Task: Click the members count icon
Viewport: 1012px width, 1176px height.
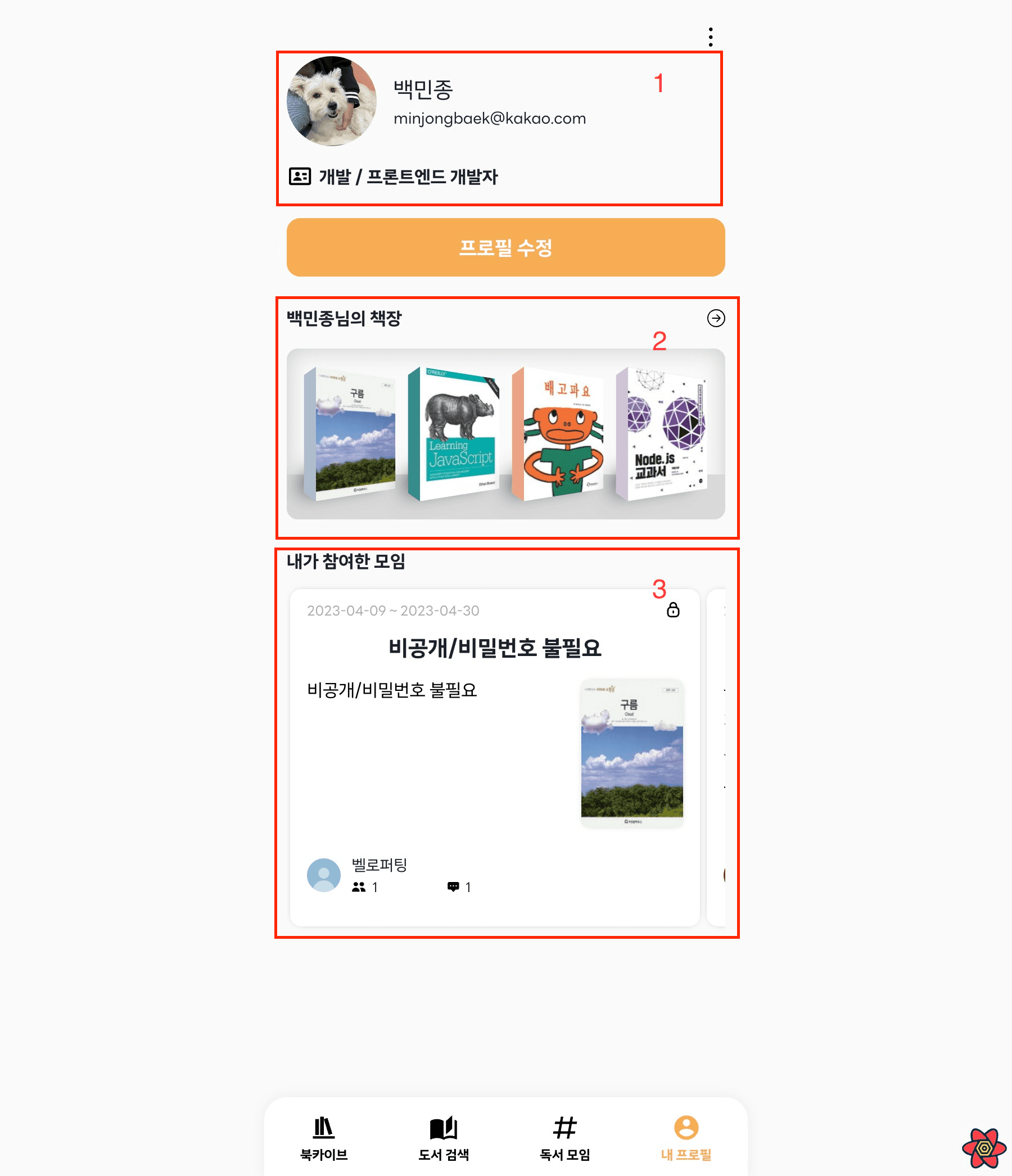Action: 358,886
